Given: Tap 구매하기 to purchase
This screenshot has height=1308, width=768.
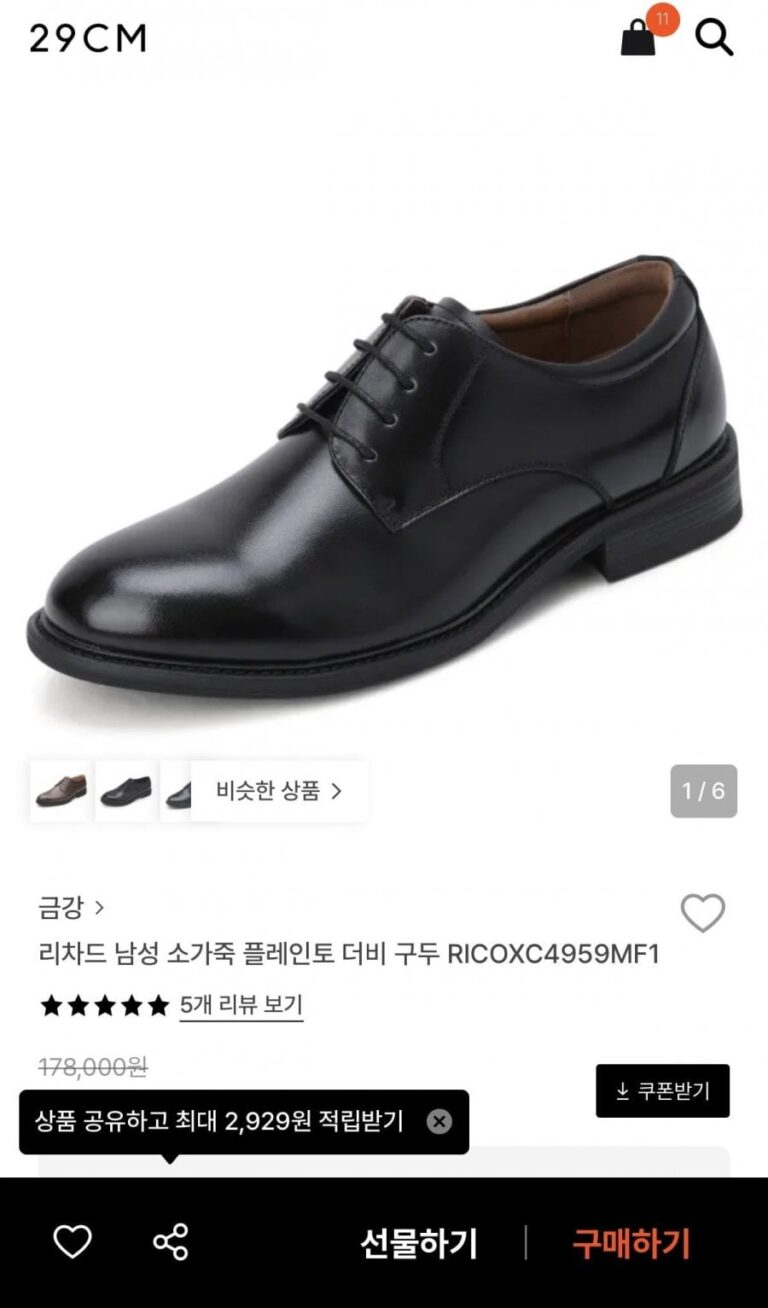Looking at the screenshot, I should [x=631, y=1243].
